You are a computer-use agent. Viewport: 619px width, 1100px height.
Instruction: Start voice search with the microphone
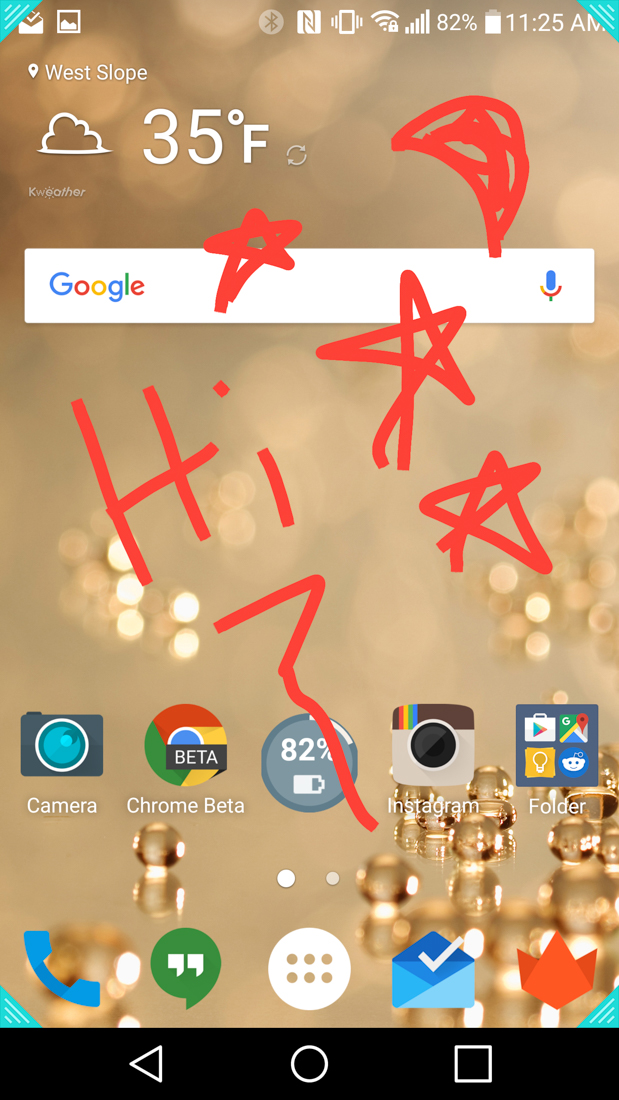(x=550, y=286)
